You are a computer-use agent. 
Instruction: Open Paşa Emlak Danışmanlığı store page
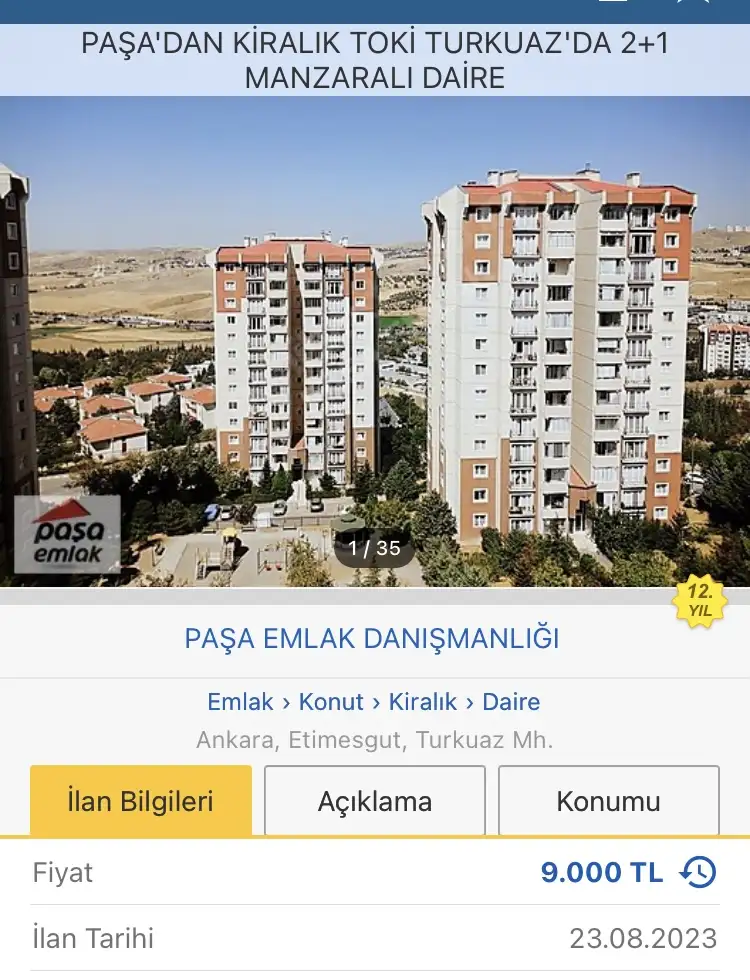click(372, 639)
